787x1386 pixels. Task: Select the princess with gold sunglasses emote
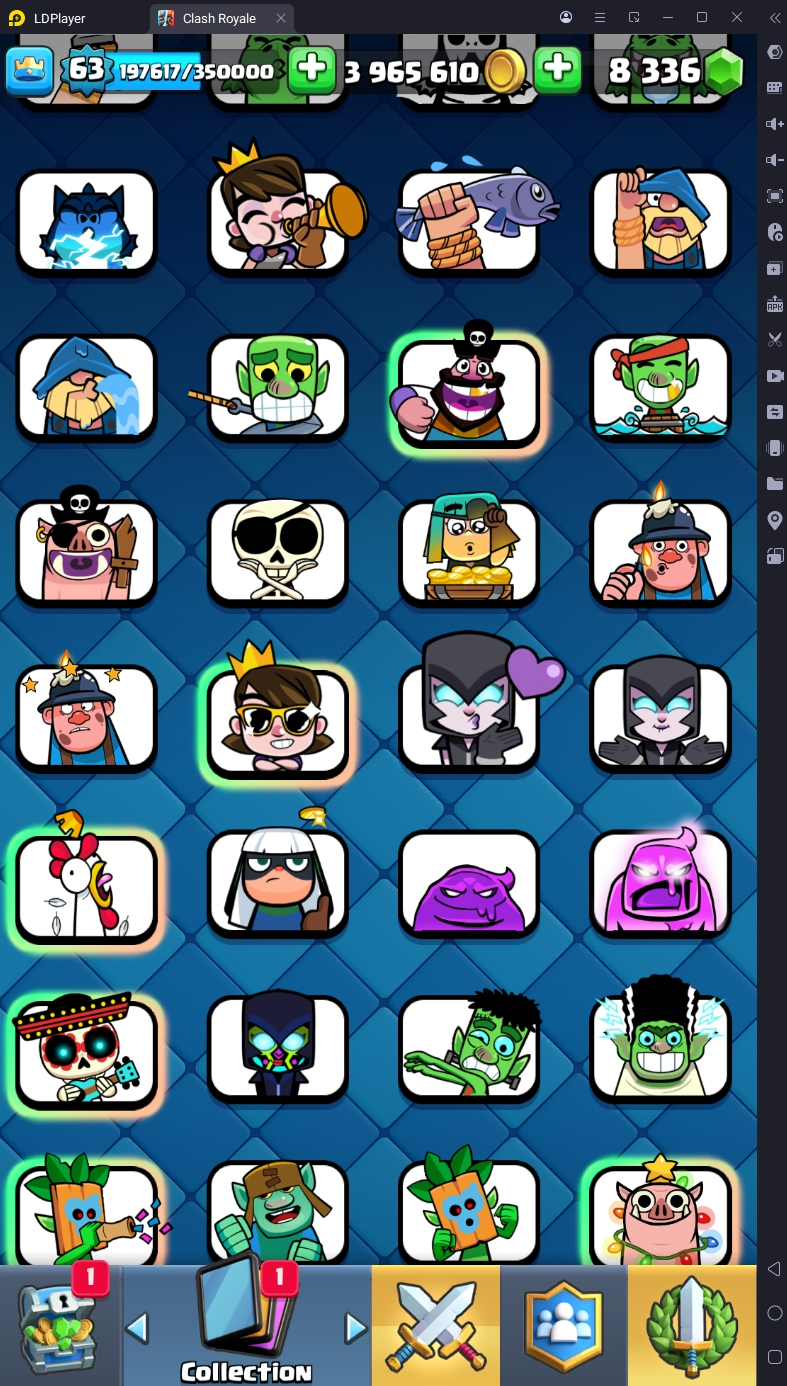point(278,718)
